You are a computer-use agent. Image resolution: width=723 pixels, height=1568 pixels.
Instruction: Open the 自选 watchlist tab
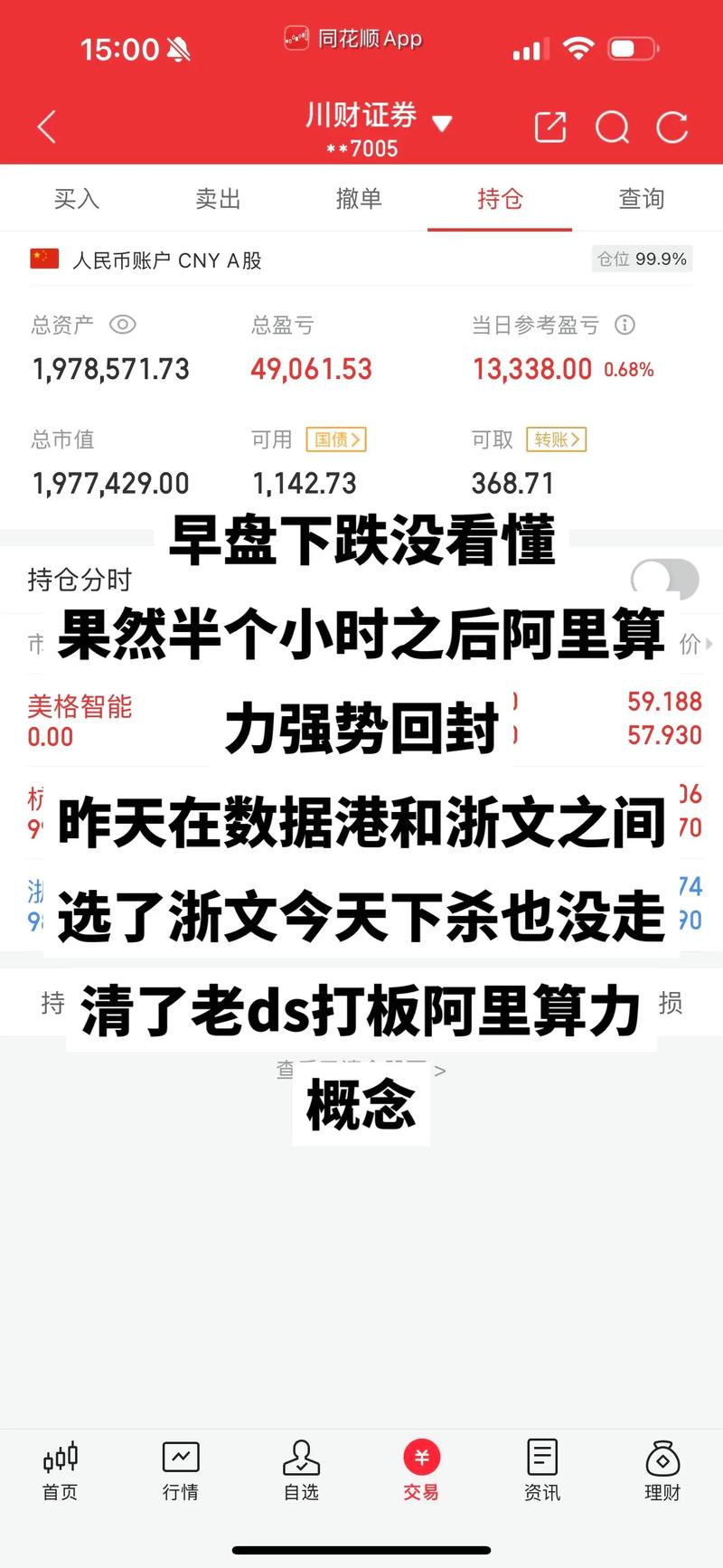pos(301,1470)
